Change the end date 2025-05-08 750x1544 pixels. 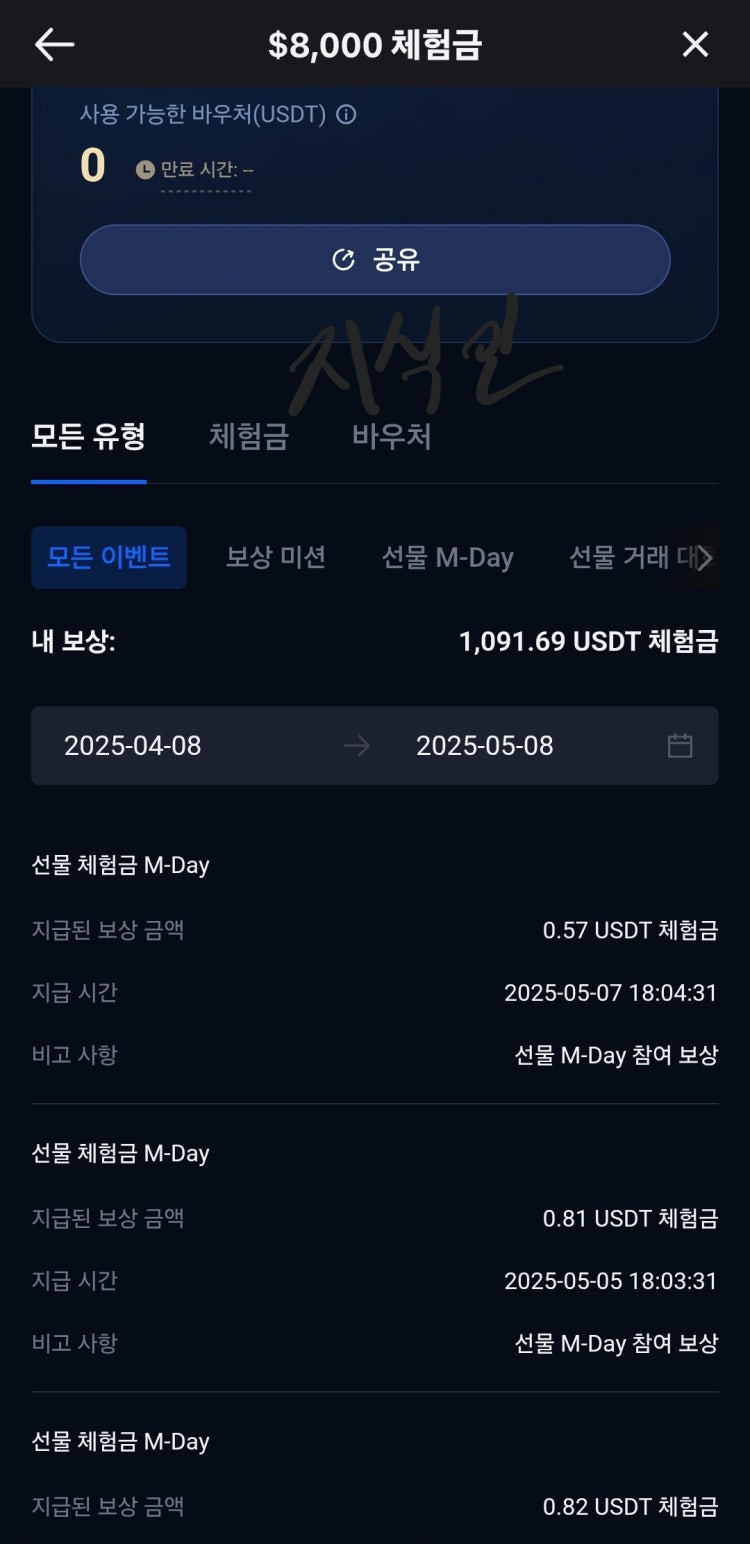(485, 746)
